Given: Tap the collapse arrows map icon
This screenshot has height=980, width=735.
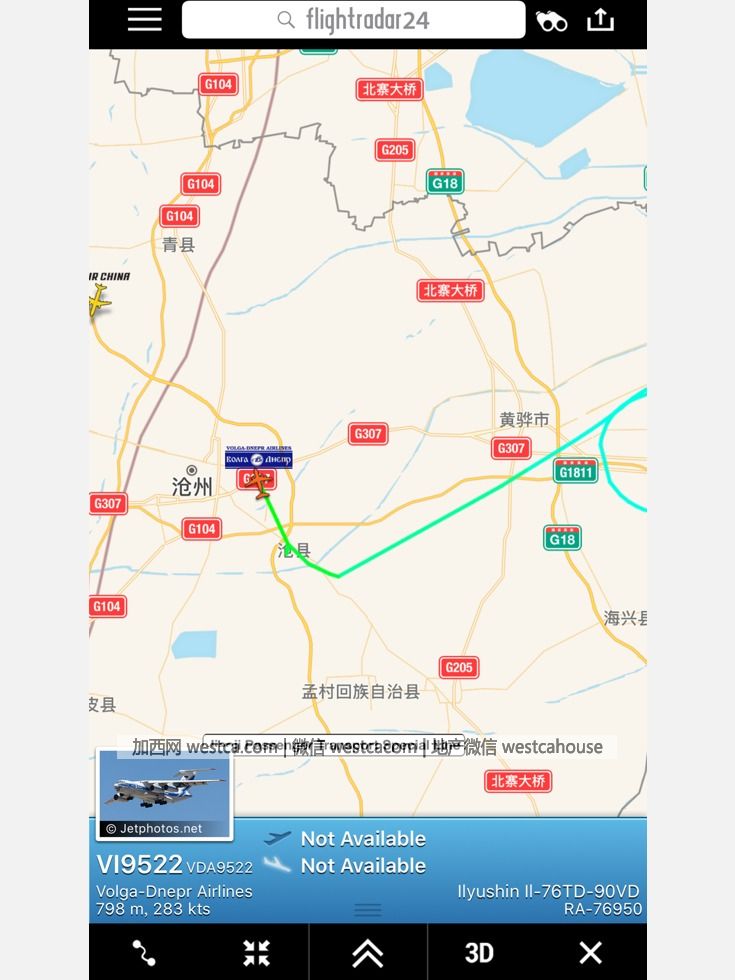Looking at the screenshot, I should pyautogui.click(x=257, y=953).
